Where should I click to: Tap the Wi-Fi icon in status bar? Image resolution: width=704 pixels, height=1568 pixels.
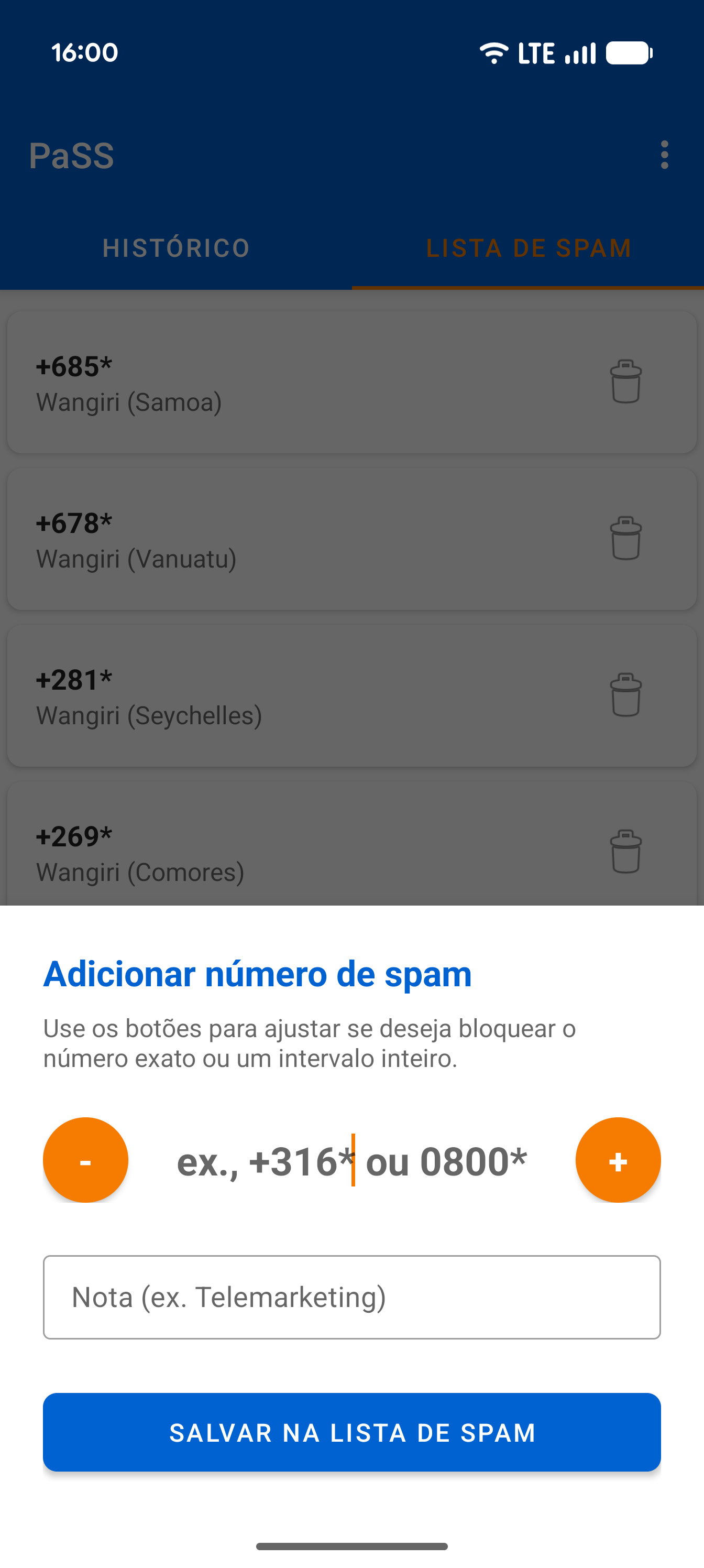pos(494,52)
